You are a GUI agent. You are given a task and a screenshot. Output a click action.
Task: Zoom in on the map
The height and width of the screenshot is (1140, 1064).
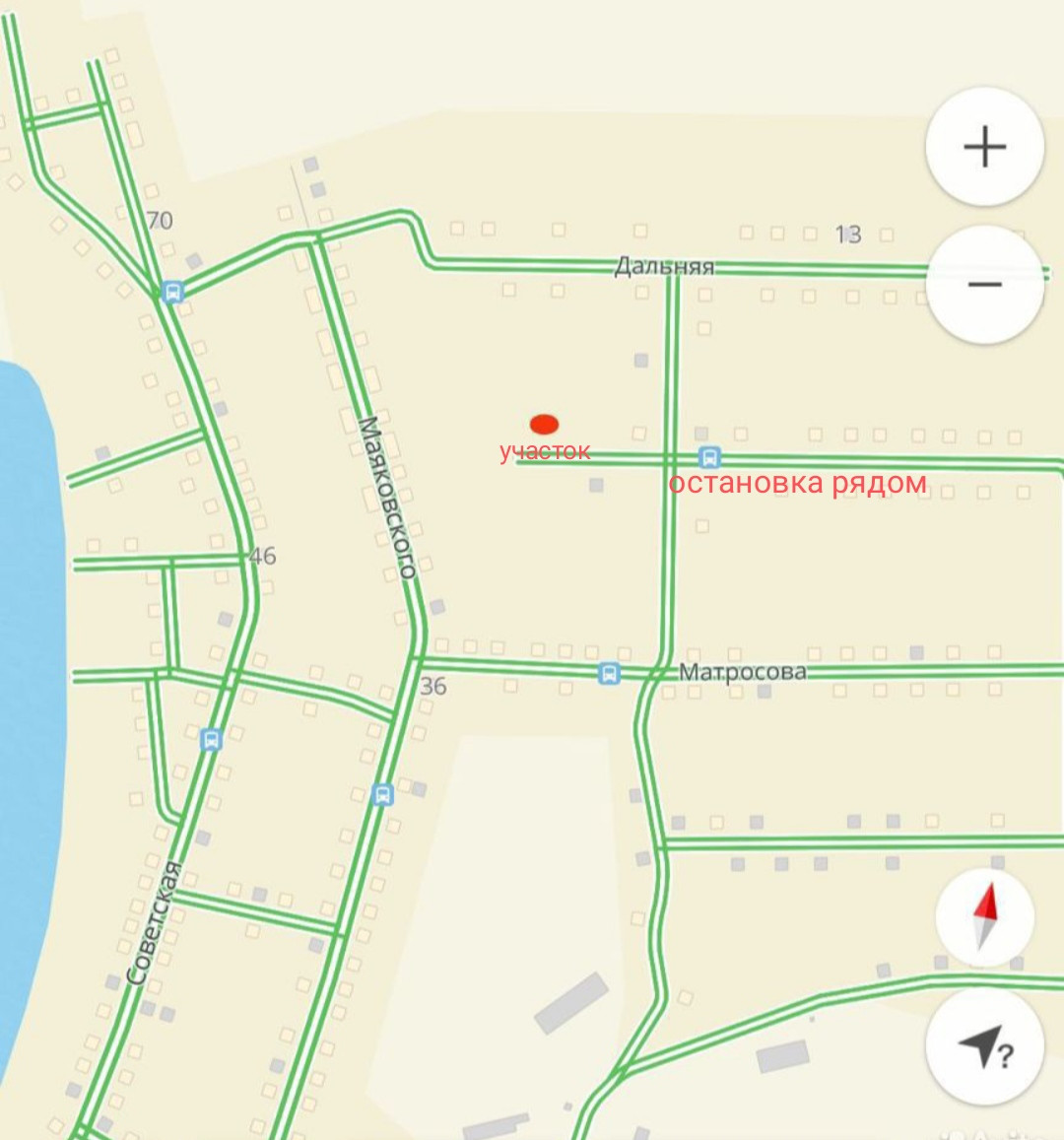[x=984, y=147]
